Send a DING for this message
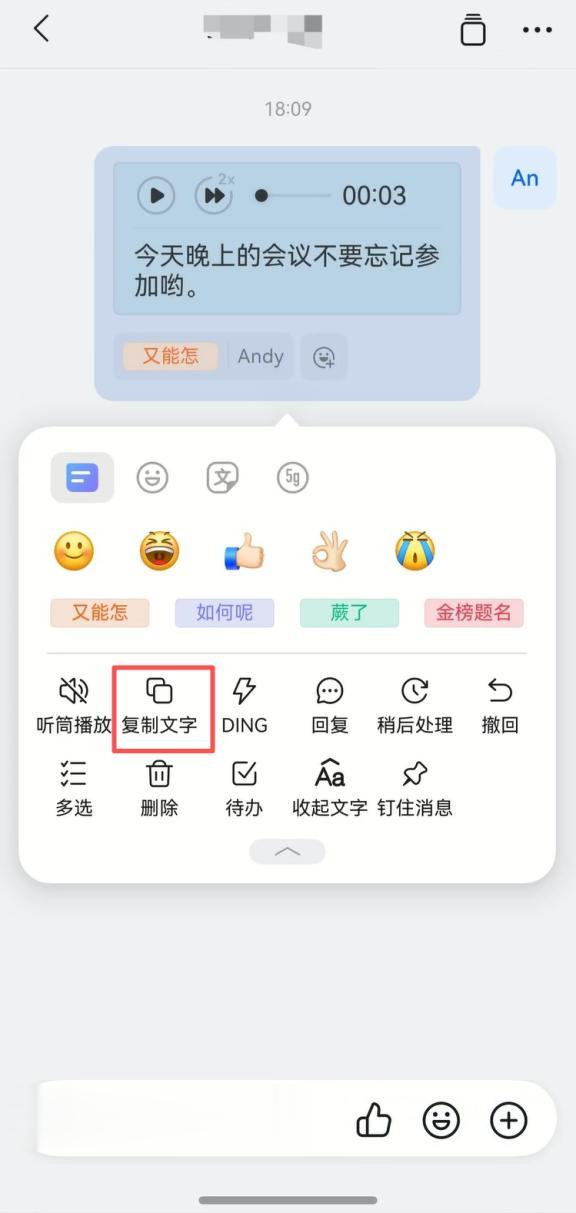This screenshot has height=1213, width=576. 245,707
